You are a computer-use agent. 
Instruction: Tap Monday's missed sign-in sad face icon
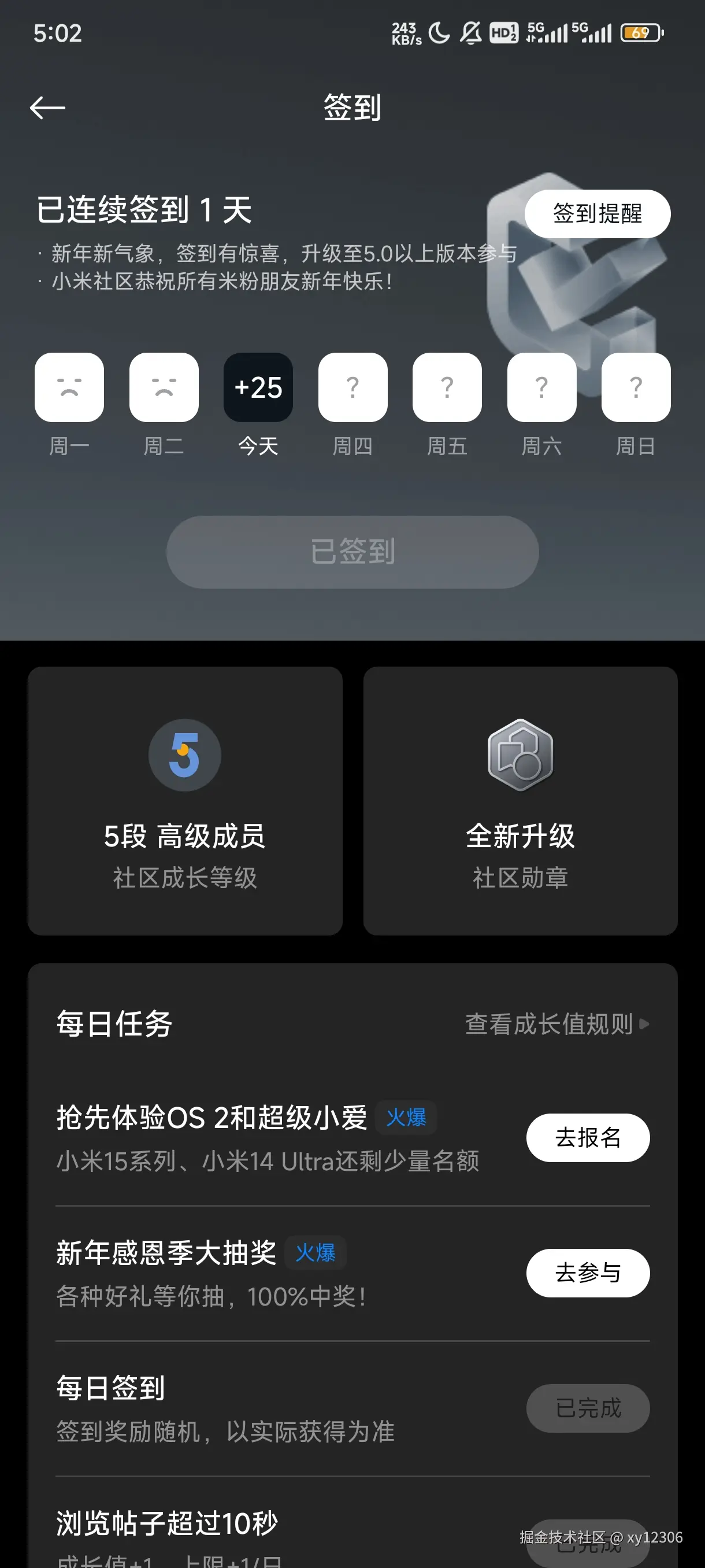pos(69,387)
